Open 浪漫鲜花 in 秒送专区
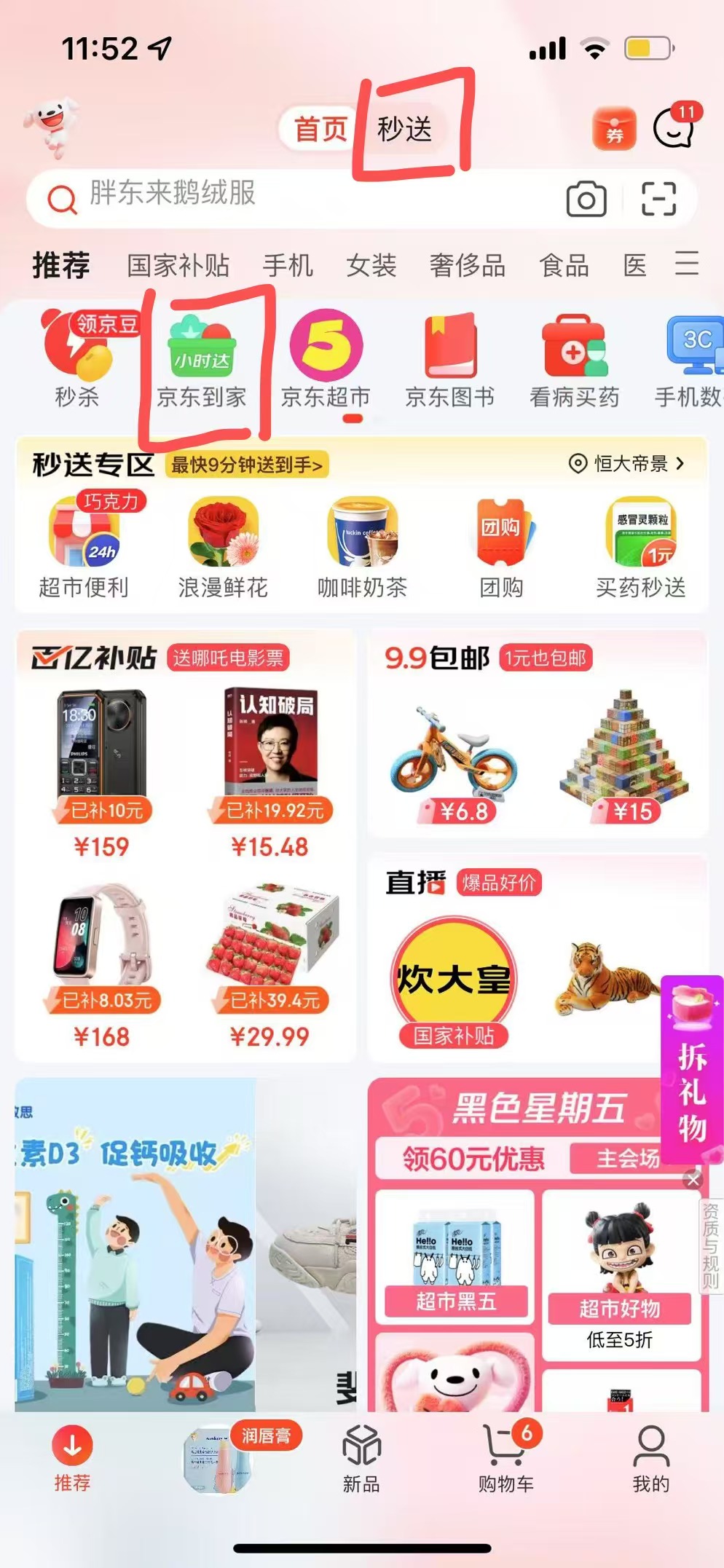This screenshot has height=1568, width=724. point(223,548)
